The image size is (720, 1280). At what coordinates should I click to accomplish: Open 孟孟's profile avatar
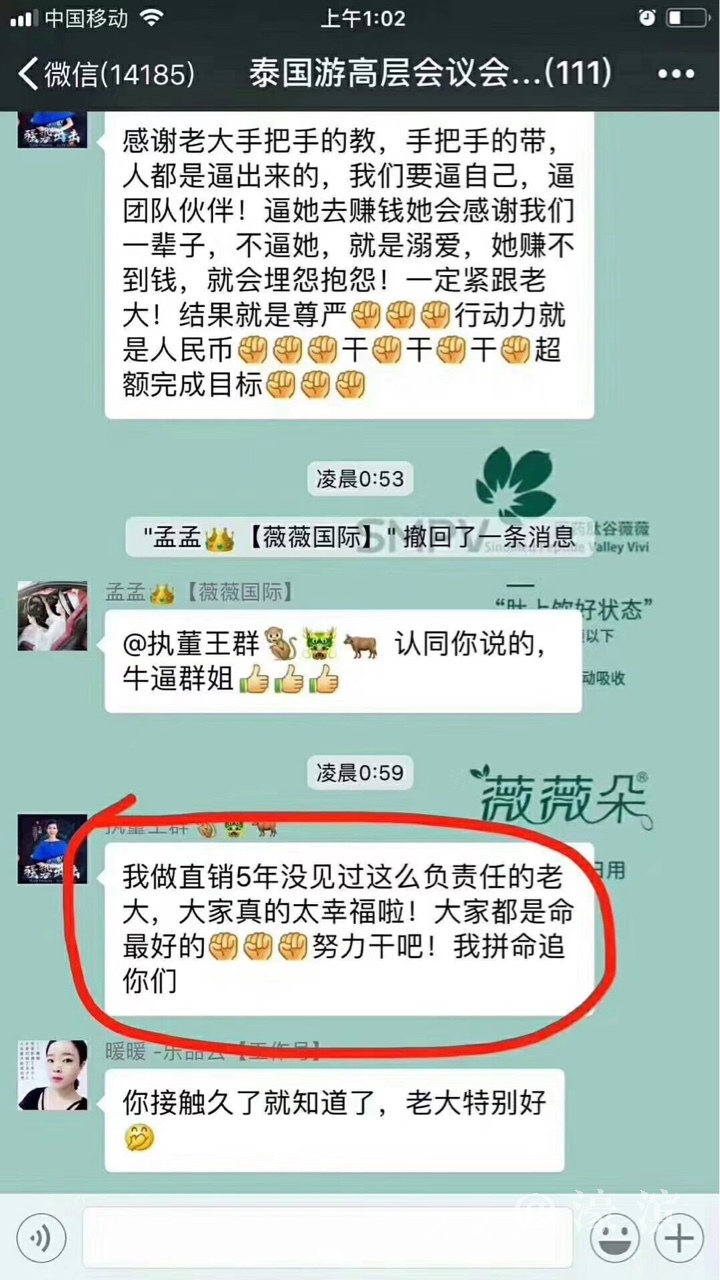tap(52, 615)
